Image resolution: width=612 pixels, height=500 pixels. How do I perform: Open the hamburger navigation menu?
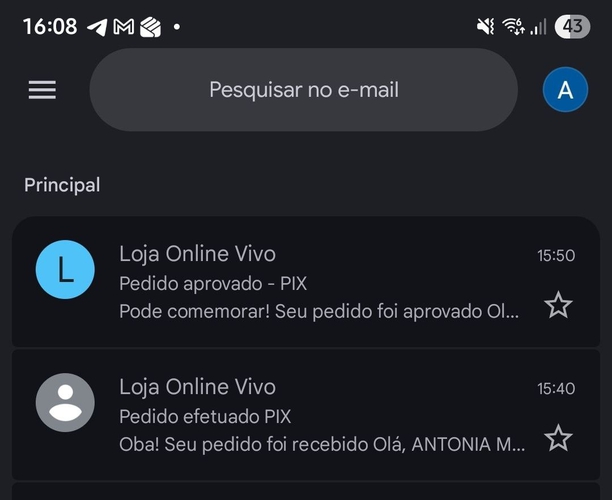[x=42, y=90]
